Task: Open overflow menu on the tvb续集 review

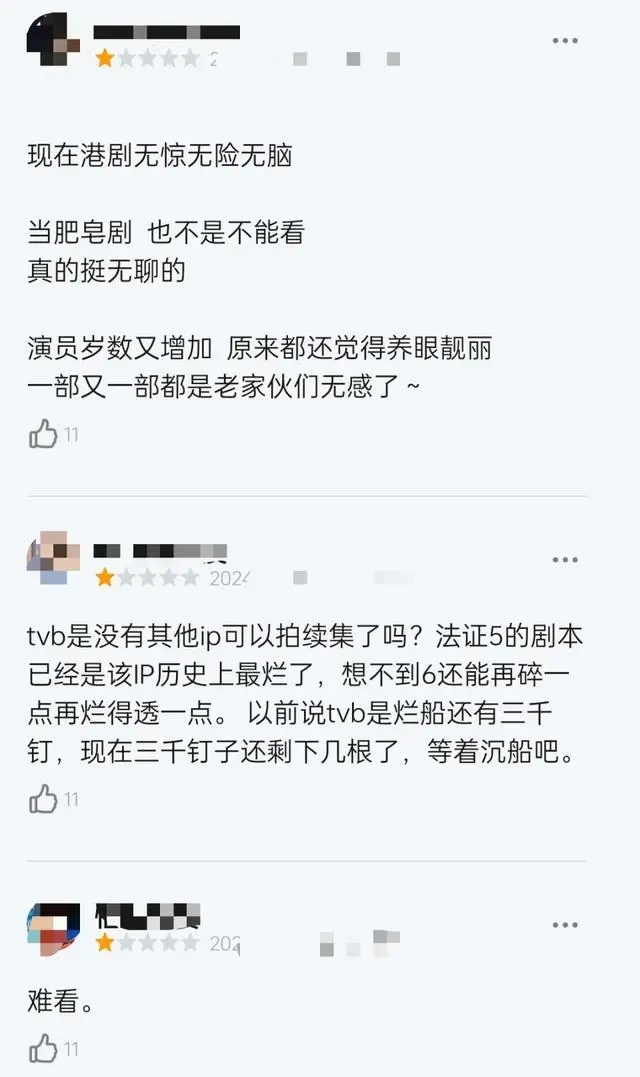Action: (565, 560)
